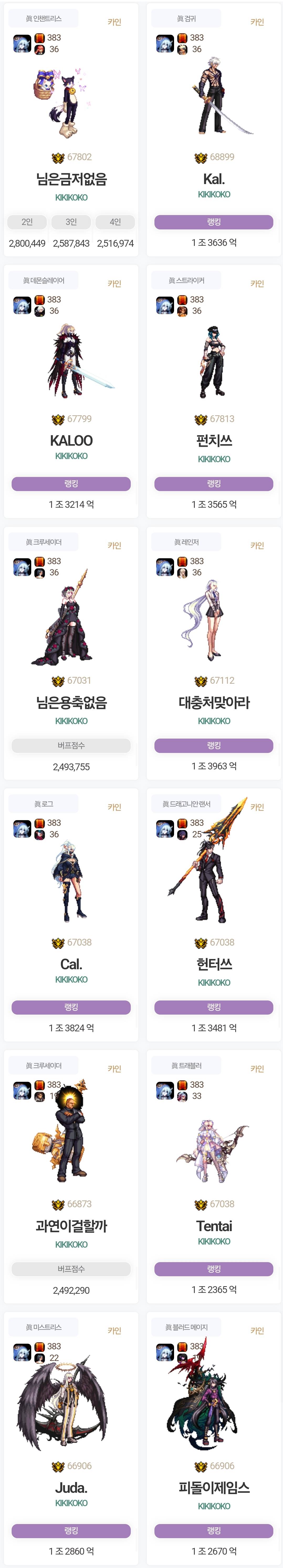The width and height of the screenshot is (283, 1568).
Task: Open the 펀치쓰 character card
Action: [x=213, y=440]
